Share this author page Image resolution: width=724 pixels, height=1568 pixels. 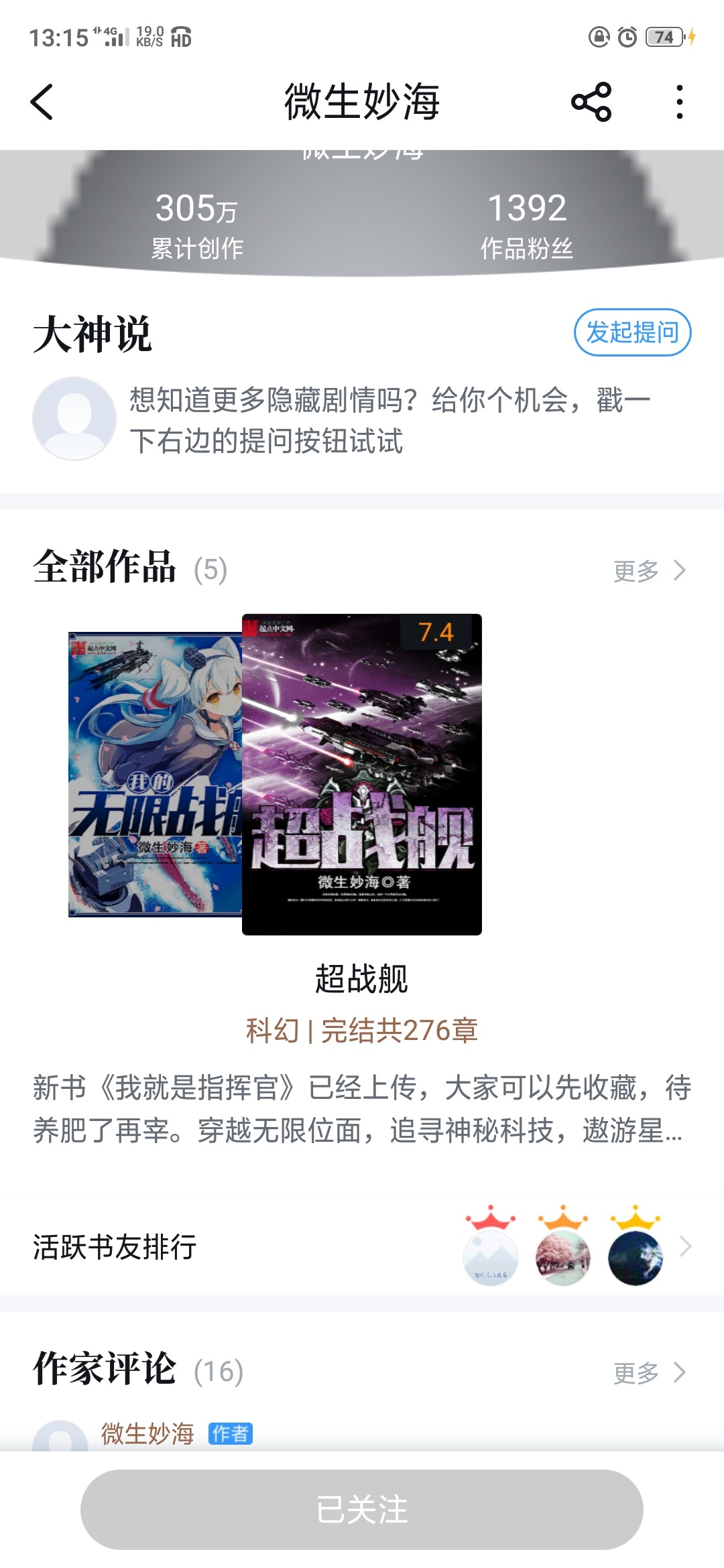[x=591, y=102]
